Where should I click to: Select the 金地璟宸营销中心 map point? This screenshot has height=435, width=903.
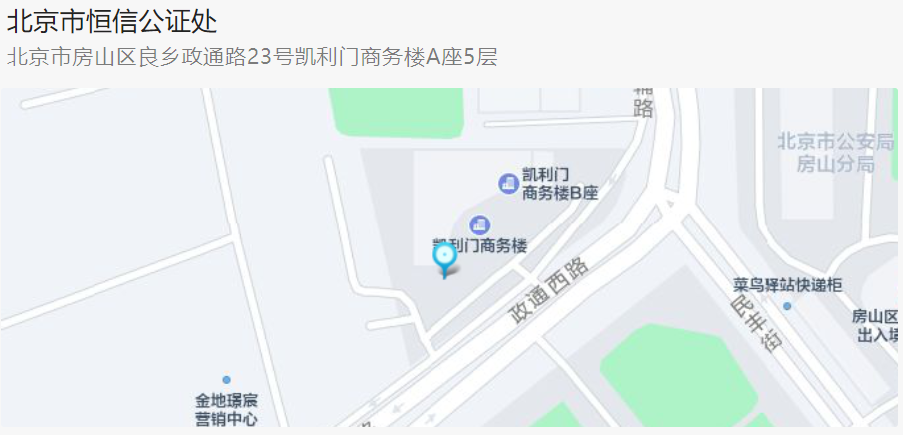(227, 380)
